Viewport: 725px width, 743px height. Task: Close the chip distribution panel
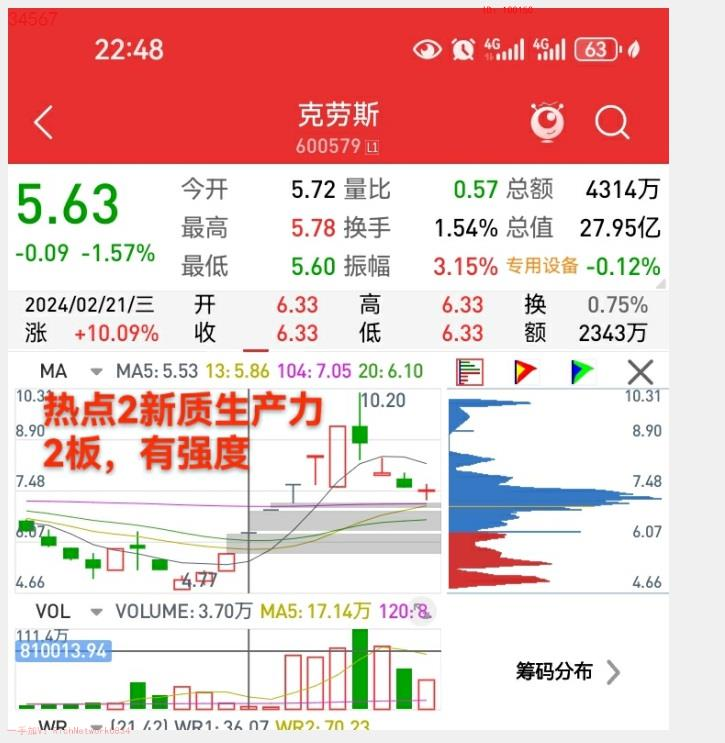pyautogui.click(x=640, y=373)
